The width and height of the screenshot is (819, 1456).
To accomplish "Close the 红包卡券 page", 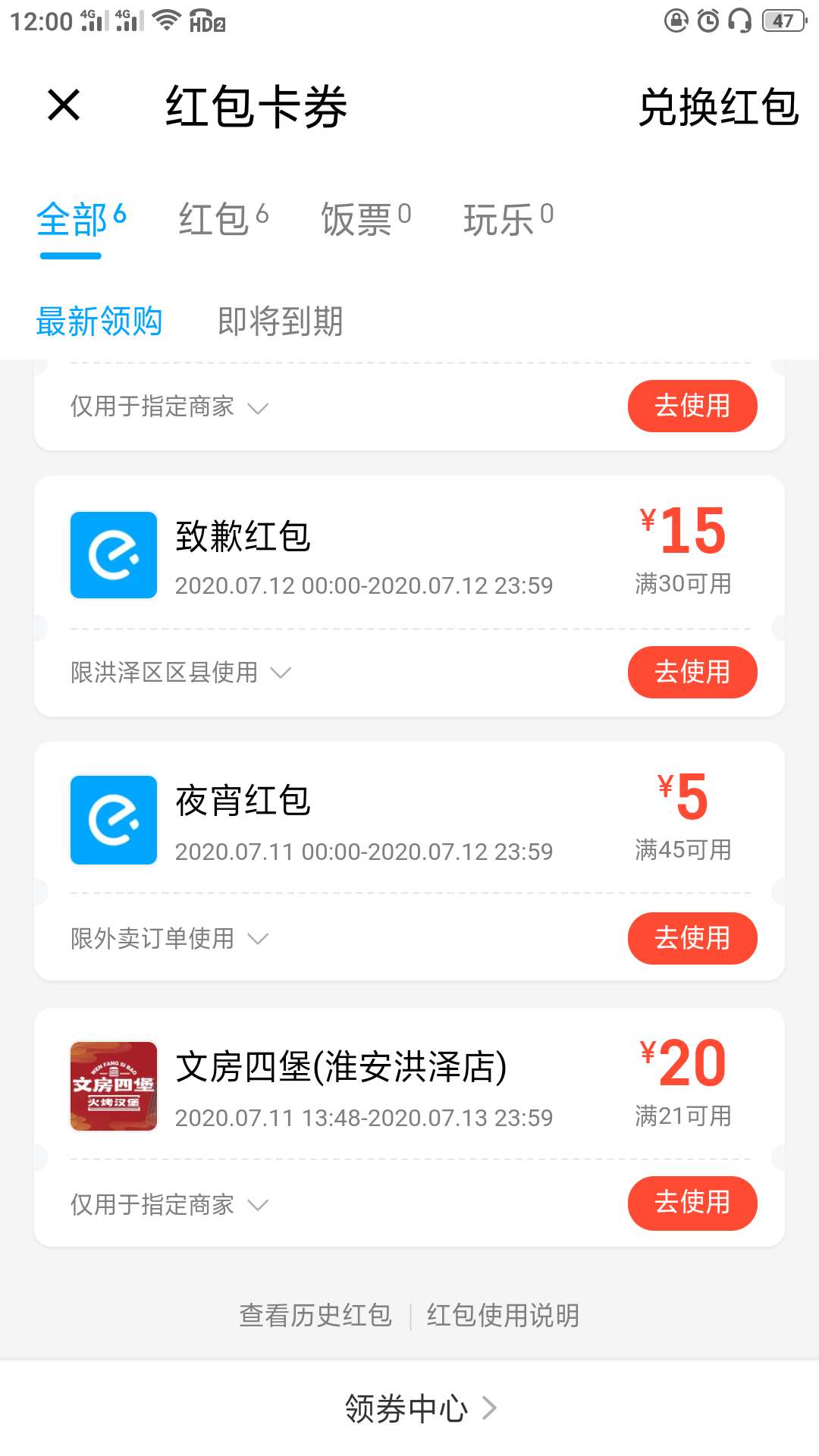I will [x=64, y=105].
